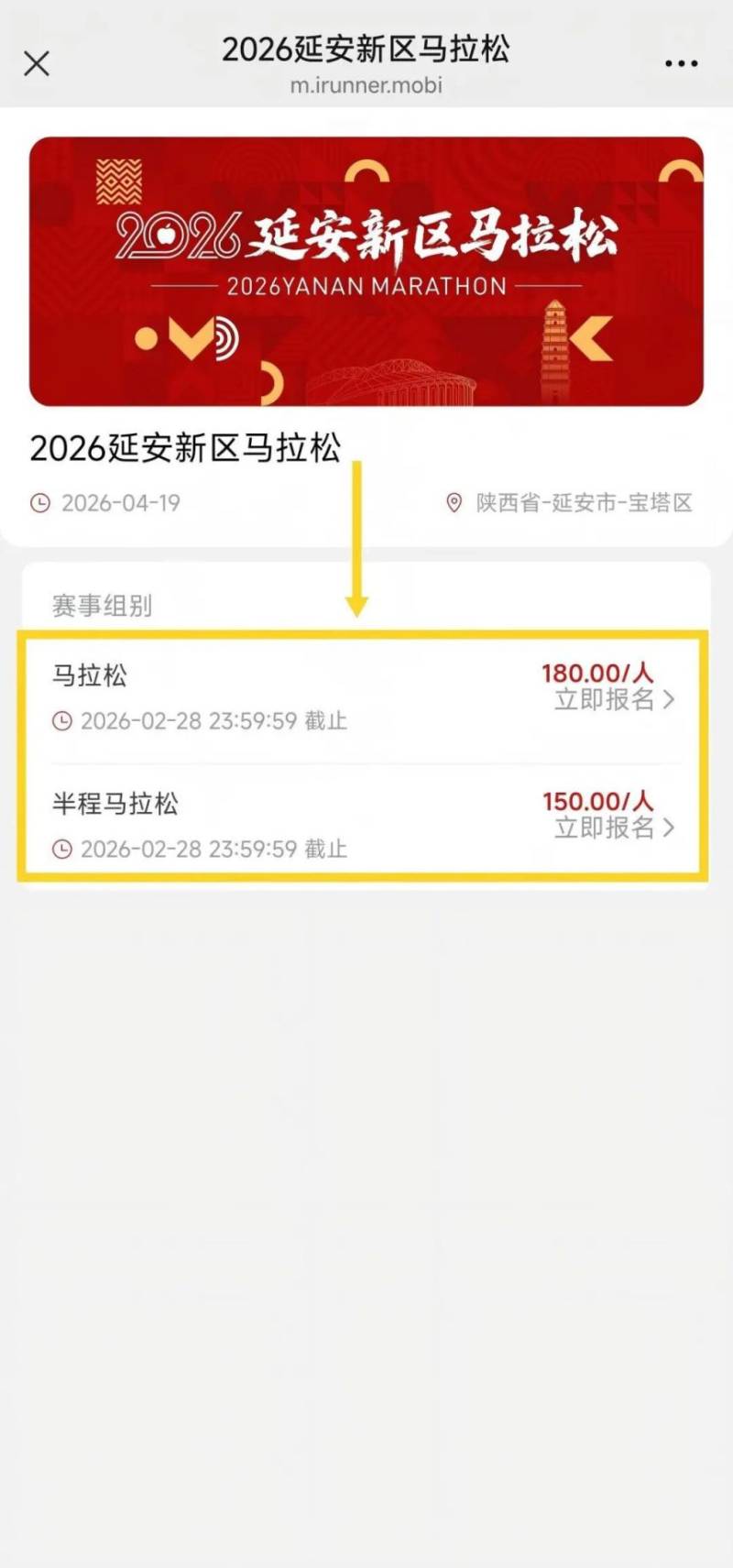This screenshot has width=733, height=1568.
Task: Click the m.irunner.mobi address text
Action: [x=366, y=87]
